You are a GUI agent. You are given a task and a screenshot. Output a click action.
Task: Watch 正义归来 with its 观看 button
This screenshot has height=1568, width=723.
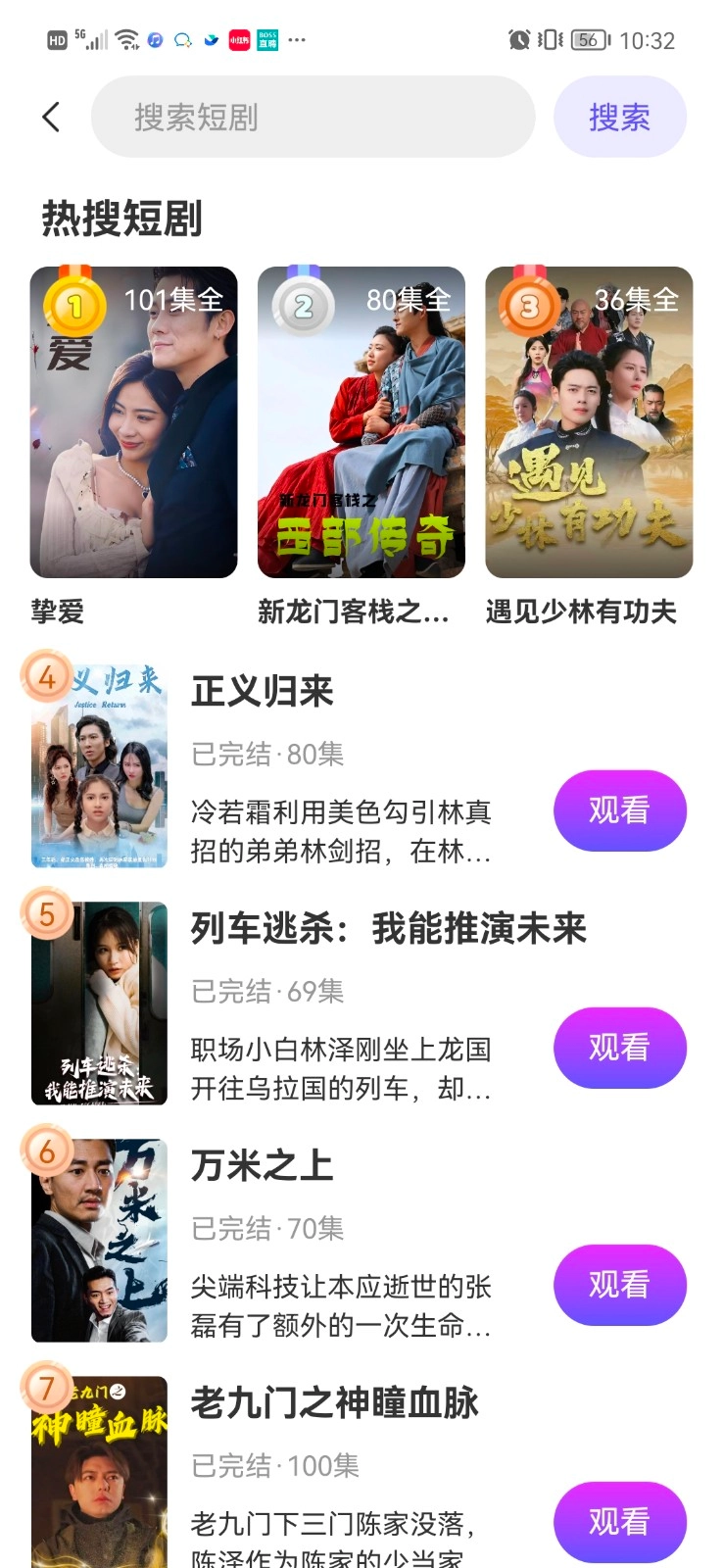(x=619, y=810)
